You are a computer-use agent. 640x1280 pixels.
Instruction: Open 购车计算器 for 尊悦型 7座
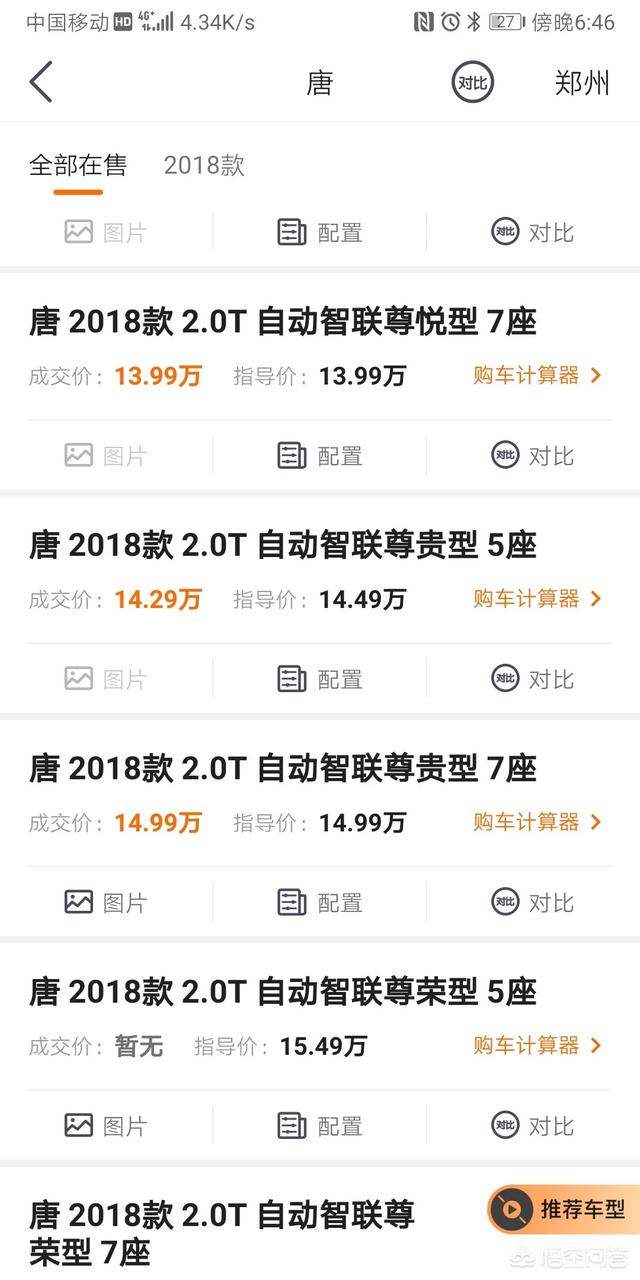[537, 376]
